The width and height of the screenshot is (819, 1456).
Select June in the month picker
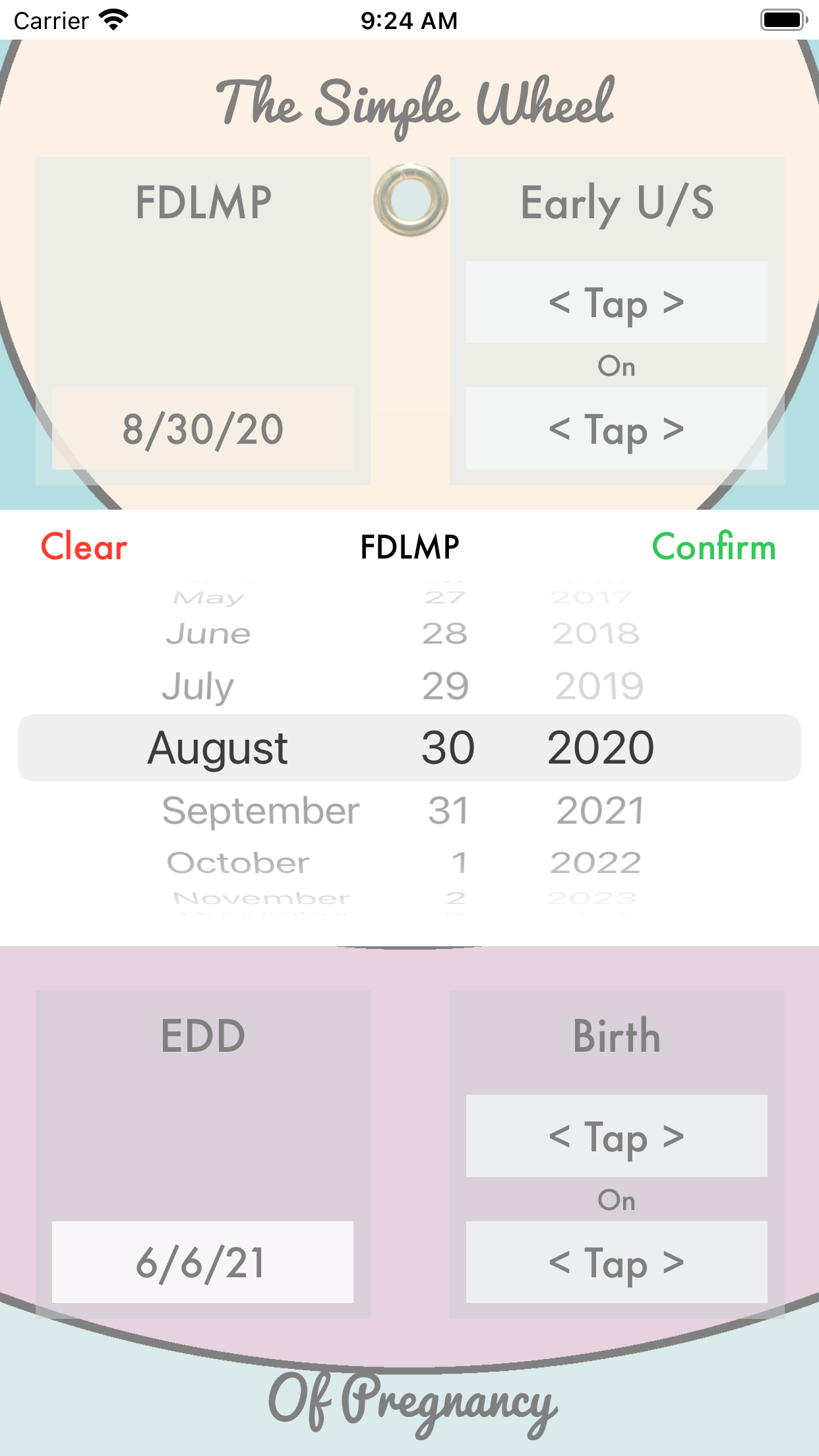pos(208,634)
